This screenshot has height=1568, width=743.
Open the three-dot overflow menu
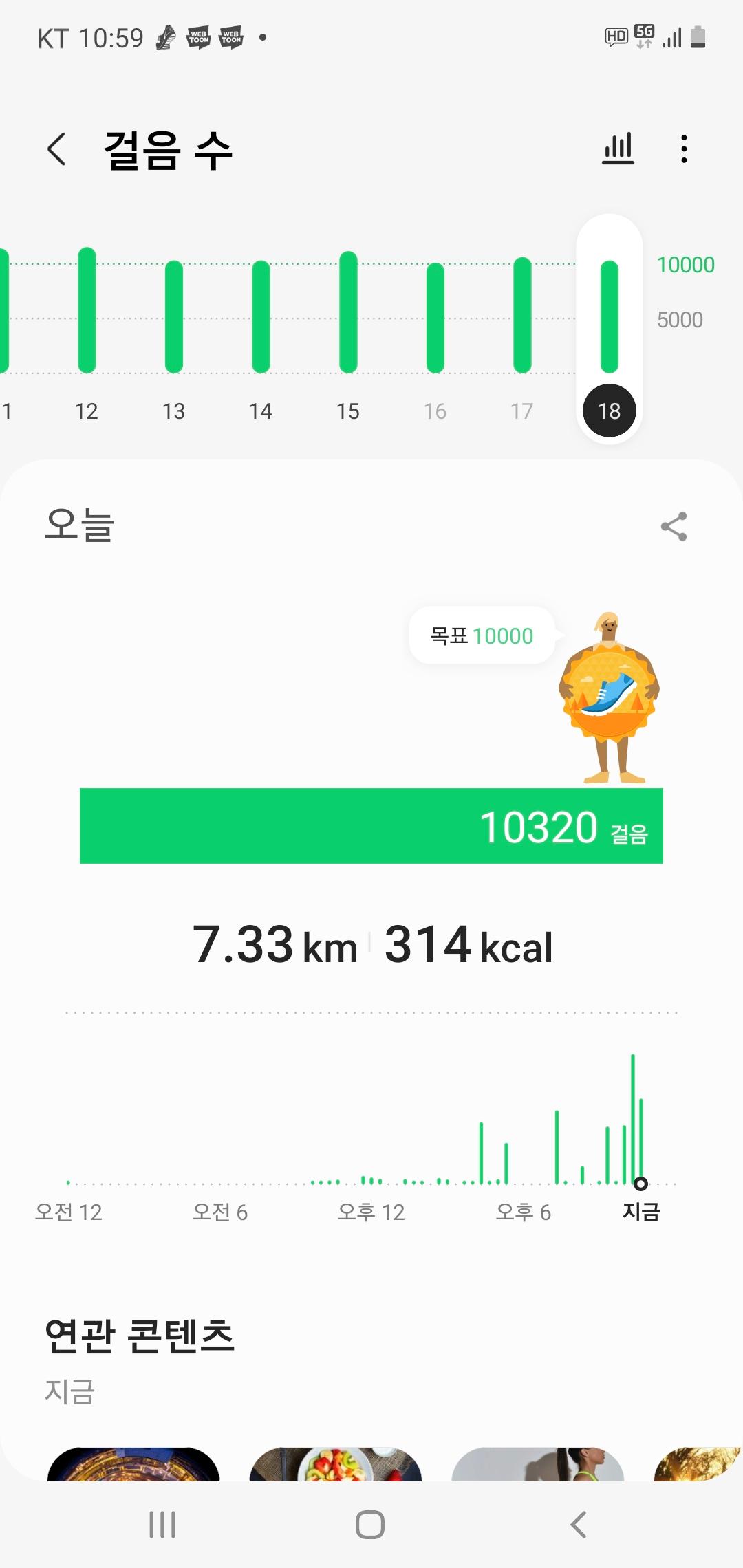click(684, 149)
